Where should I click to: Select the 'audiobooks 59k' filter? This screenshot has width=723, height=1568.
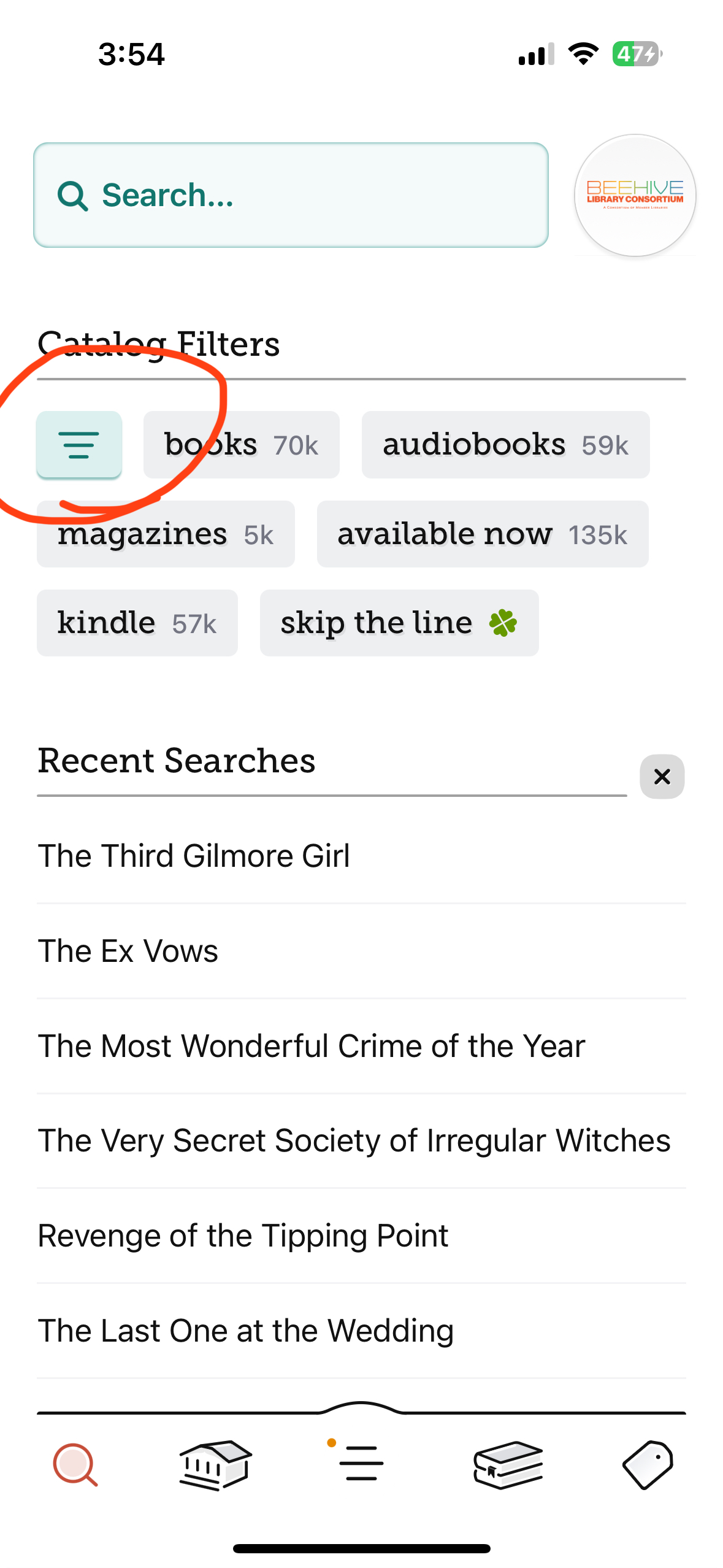point(505,444)
